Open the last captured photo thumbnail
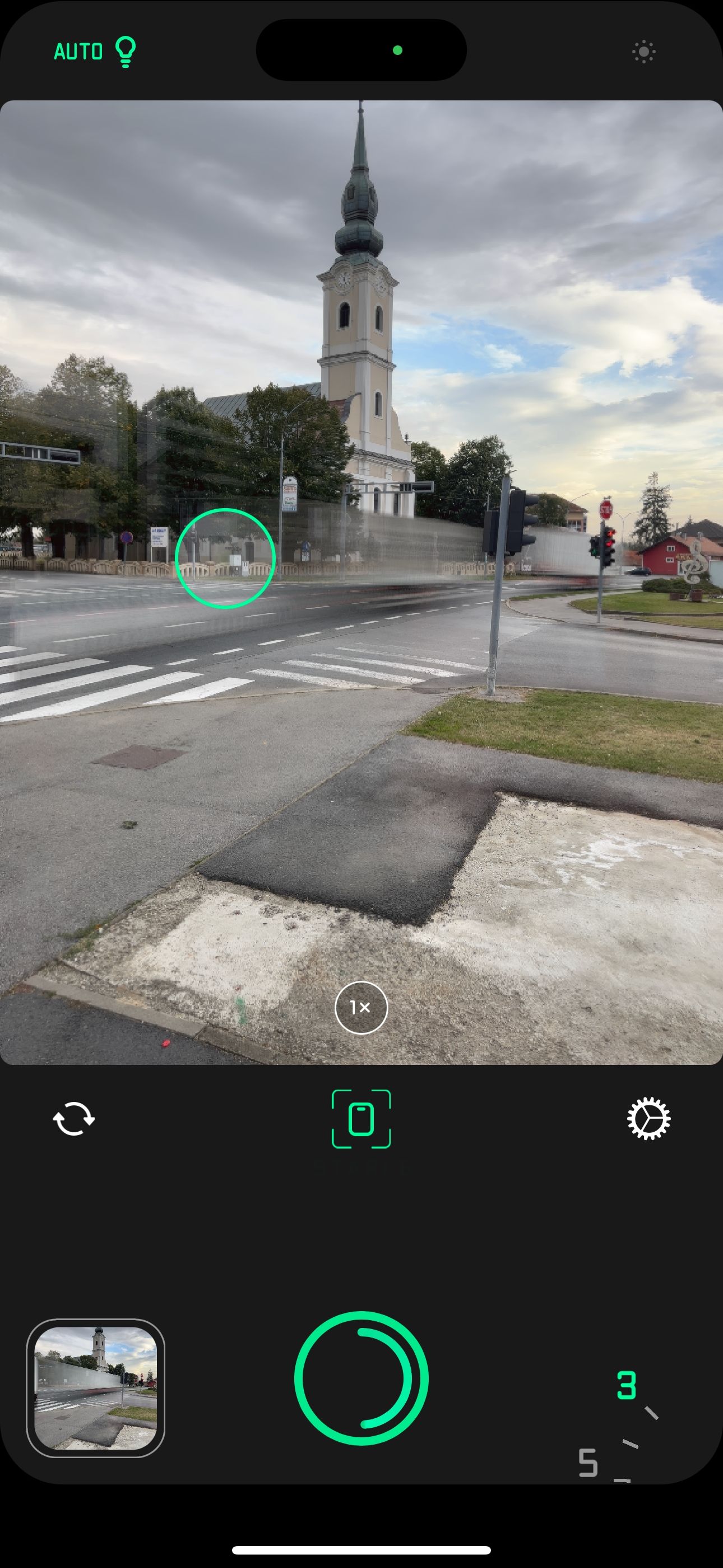The height and width of the screenshot is (1568, 723). (95, 1388)
